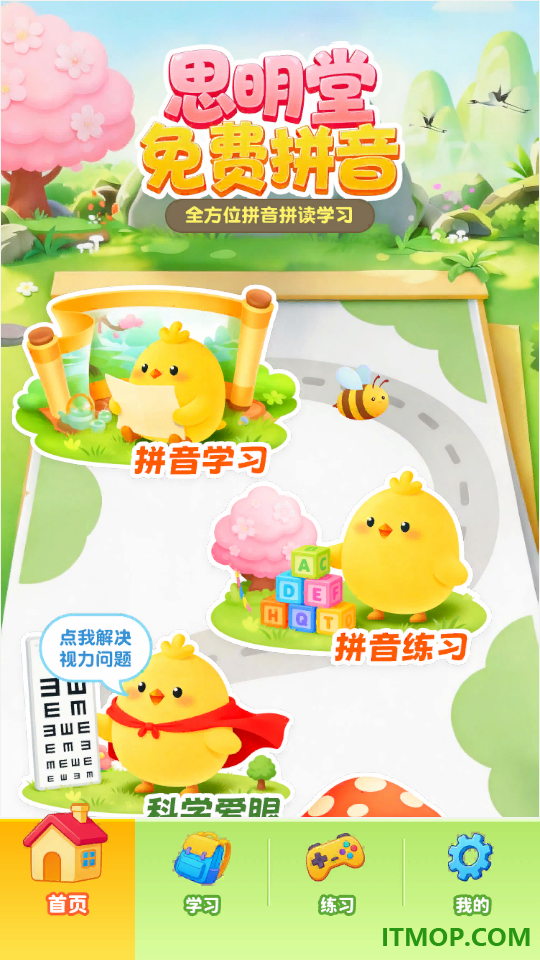Tap the 点我解决视力问题 speech bubble

[x=96, y=650]
